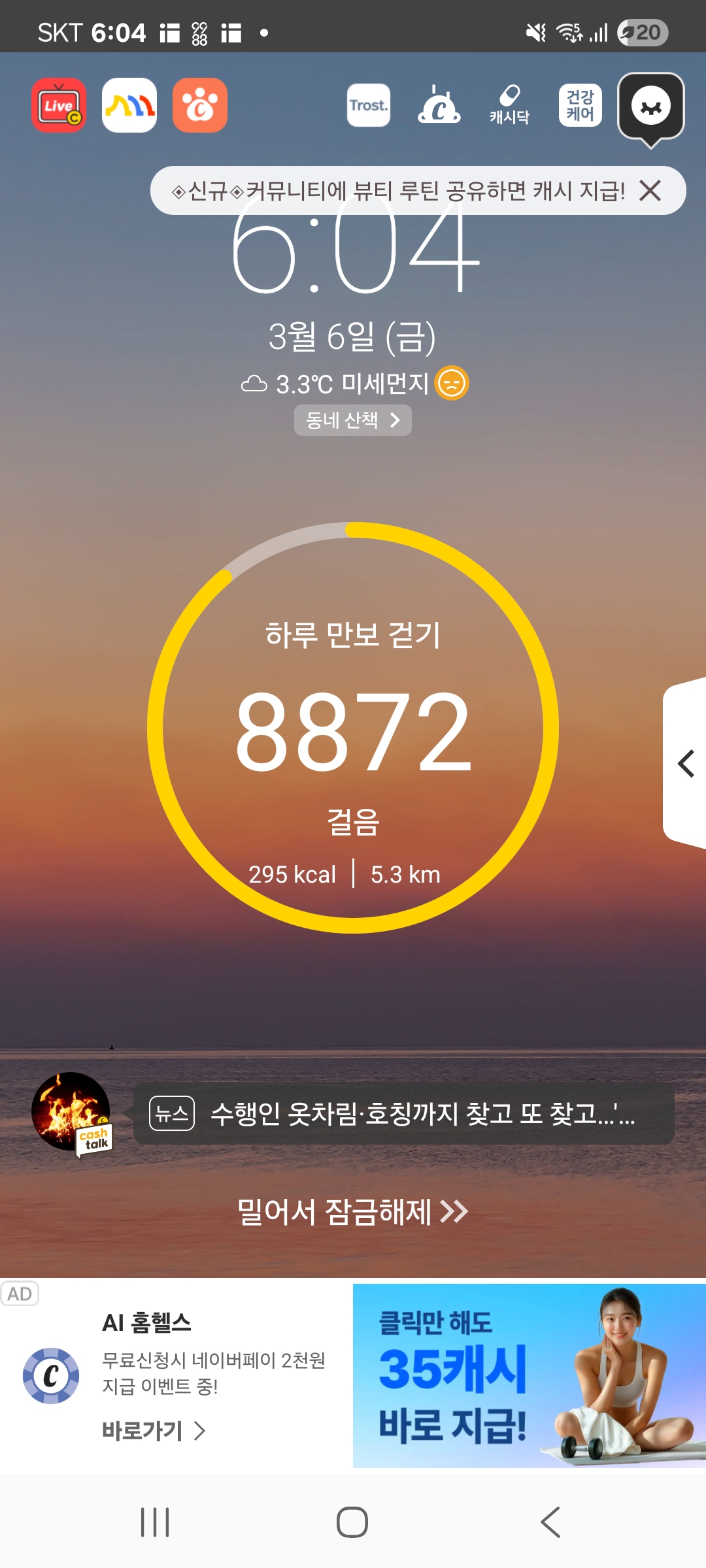Expand the side panel arrow

click(686, 763)
